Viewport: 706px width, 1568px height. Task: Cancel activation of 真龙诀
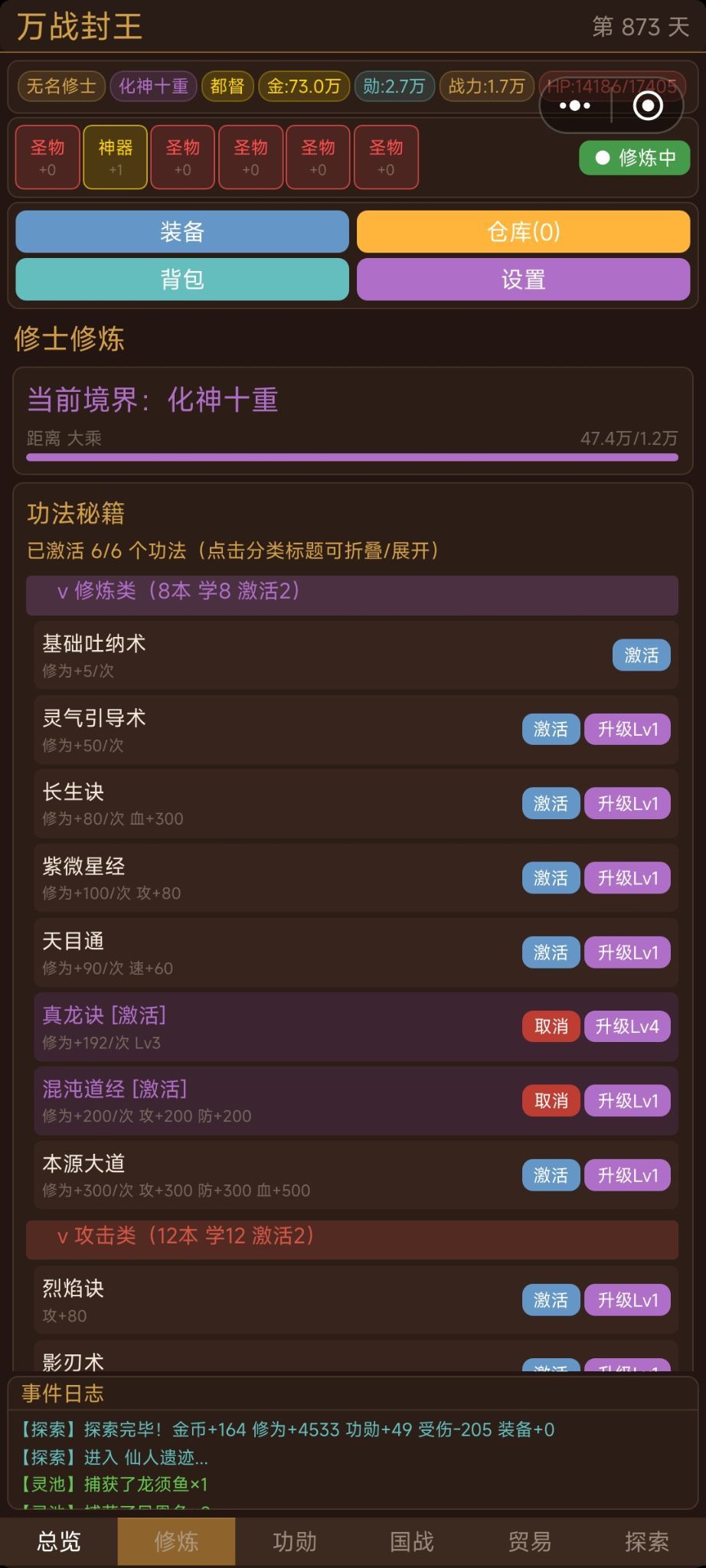[x=551, y=1027]
